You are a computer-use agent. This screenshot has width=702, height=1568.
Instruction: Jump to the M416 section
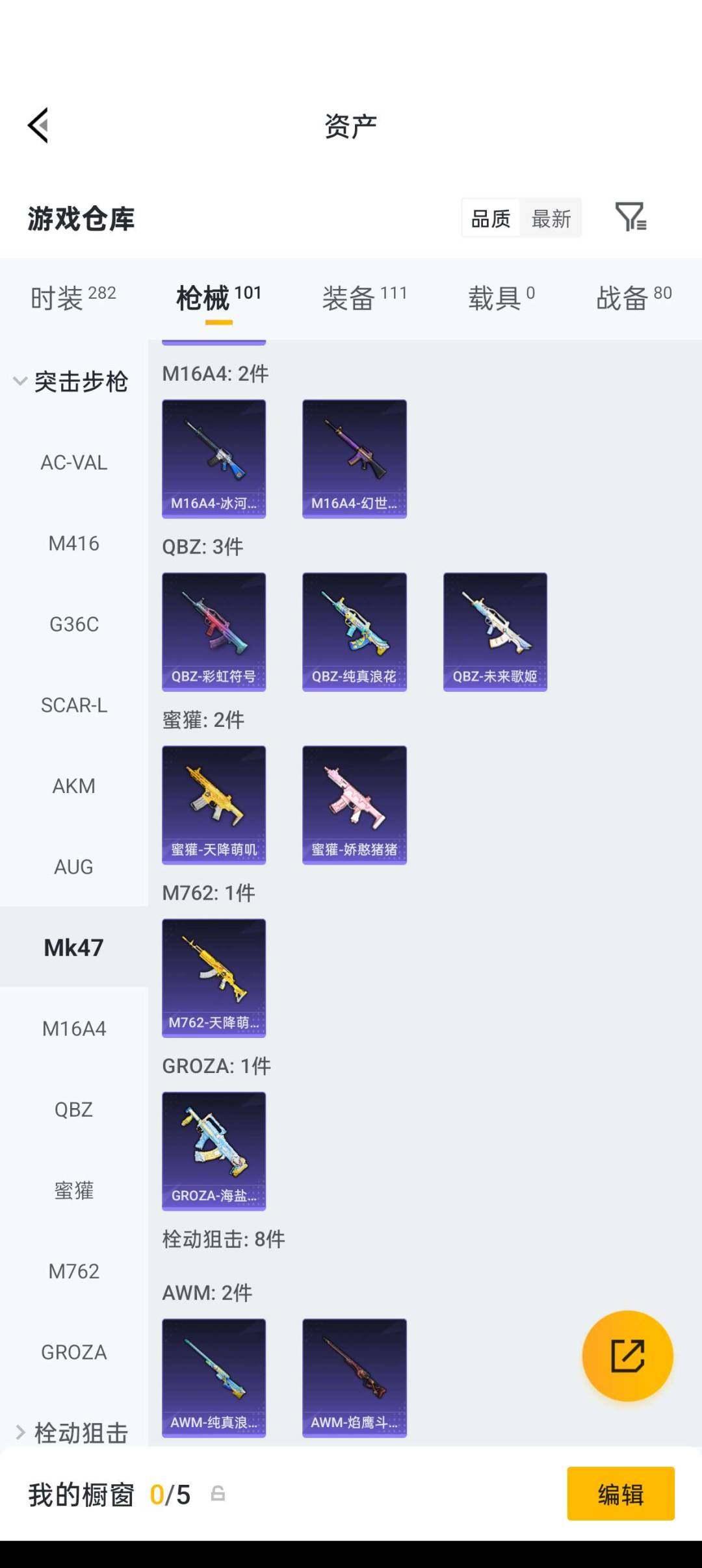tap(74, 543)
